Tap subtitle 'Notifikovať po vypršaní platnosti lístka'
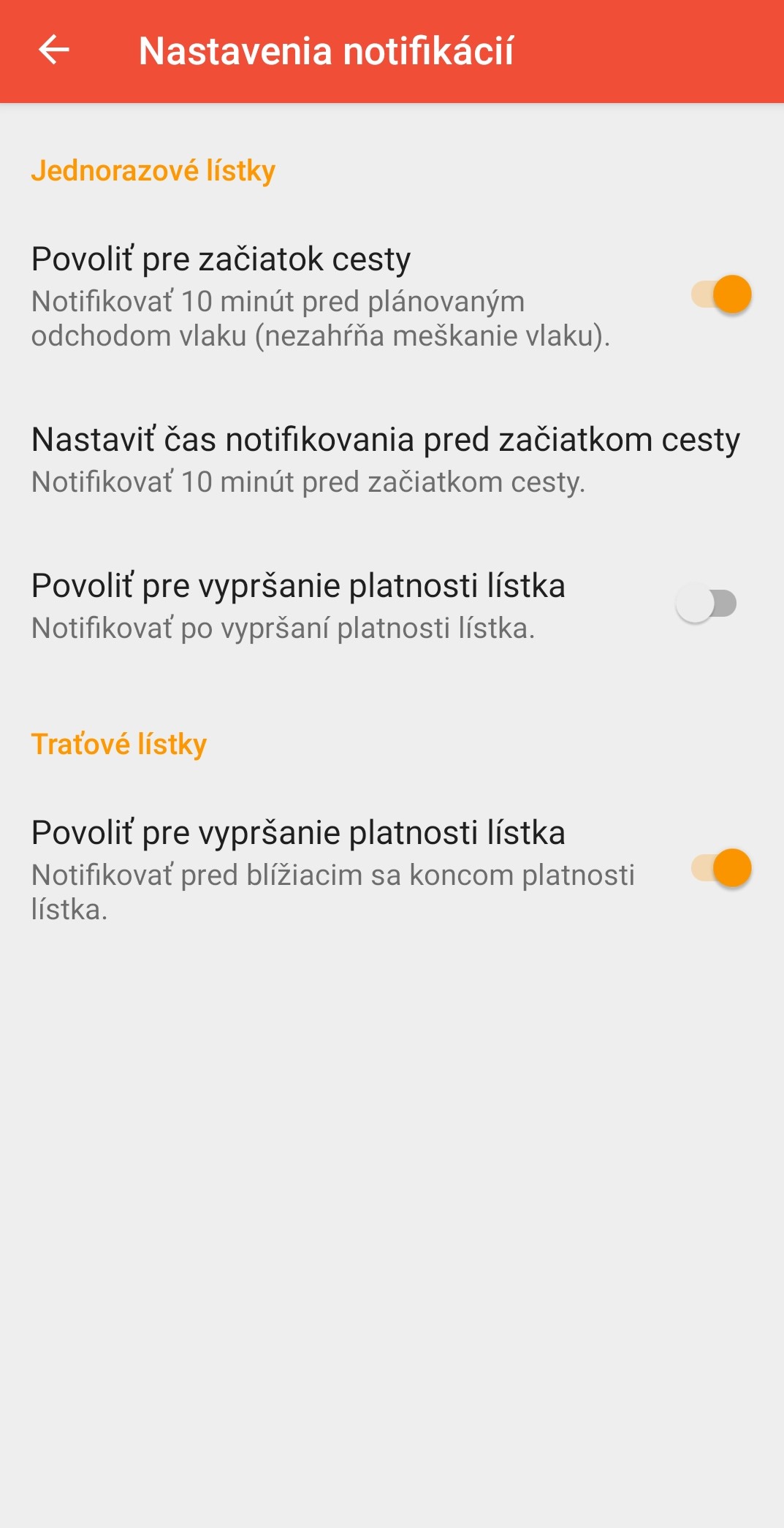 pos(283,626)
